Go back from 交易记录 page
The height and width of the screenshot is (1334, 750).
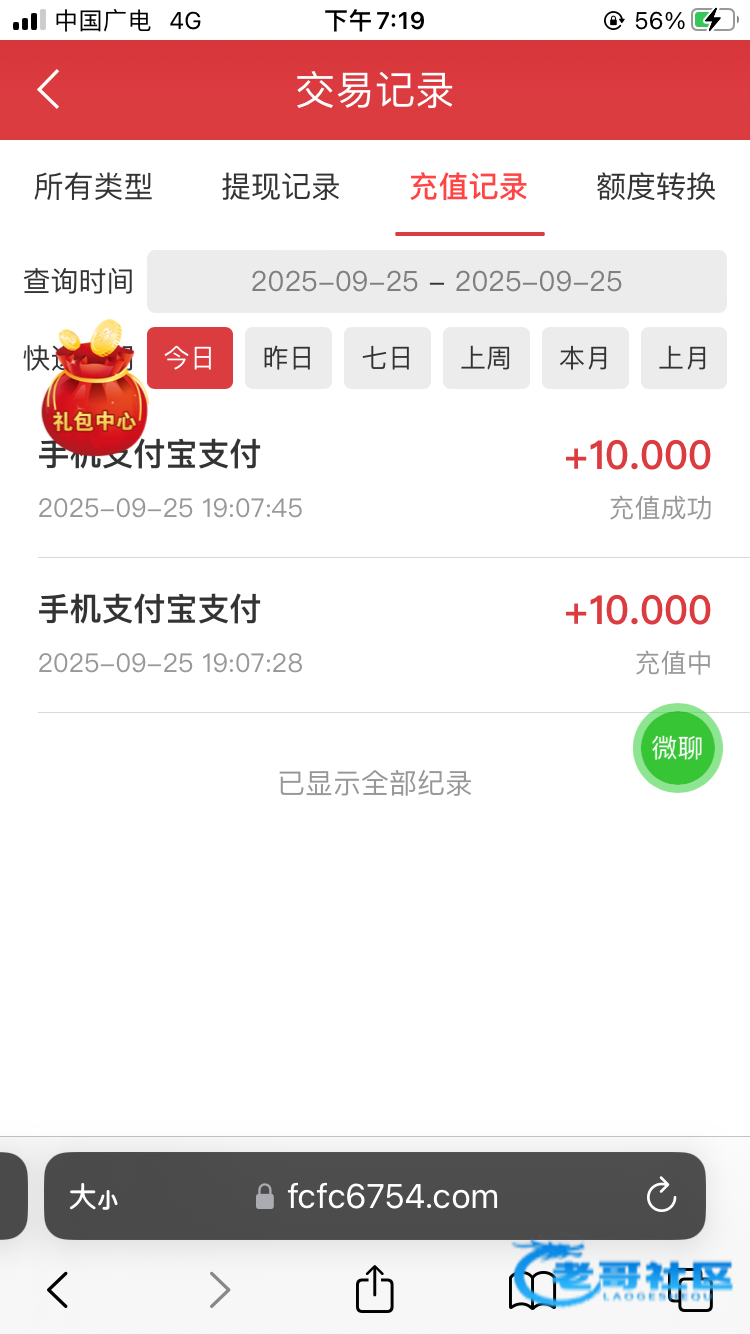(x=48, y=90)
